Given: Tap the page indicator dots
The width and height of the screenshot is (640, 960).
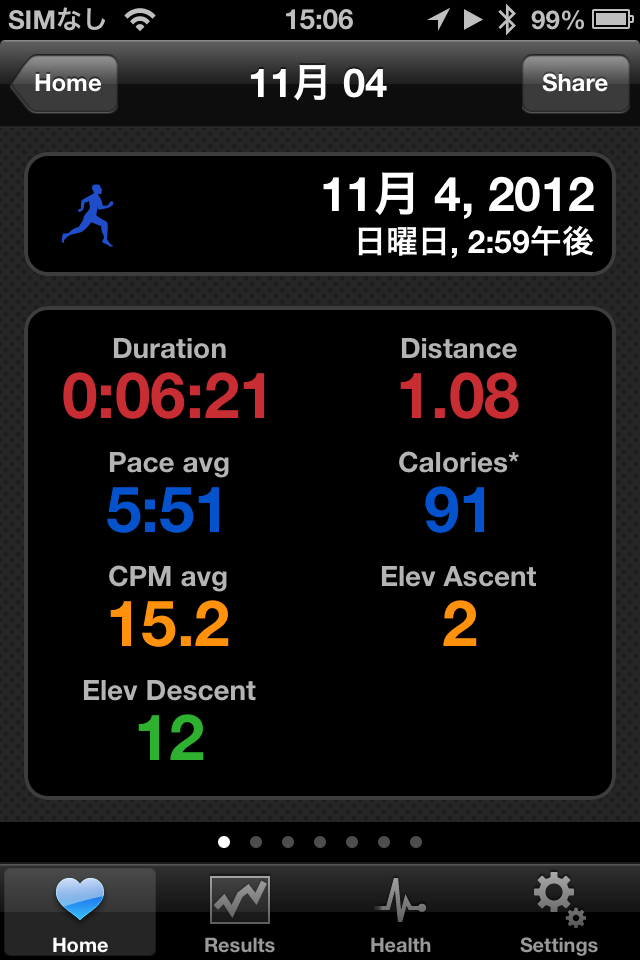Looking at the screenshot, I should pyautogui.click(x=320, y=842).
